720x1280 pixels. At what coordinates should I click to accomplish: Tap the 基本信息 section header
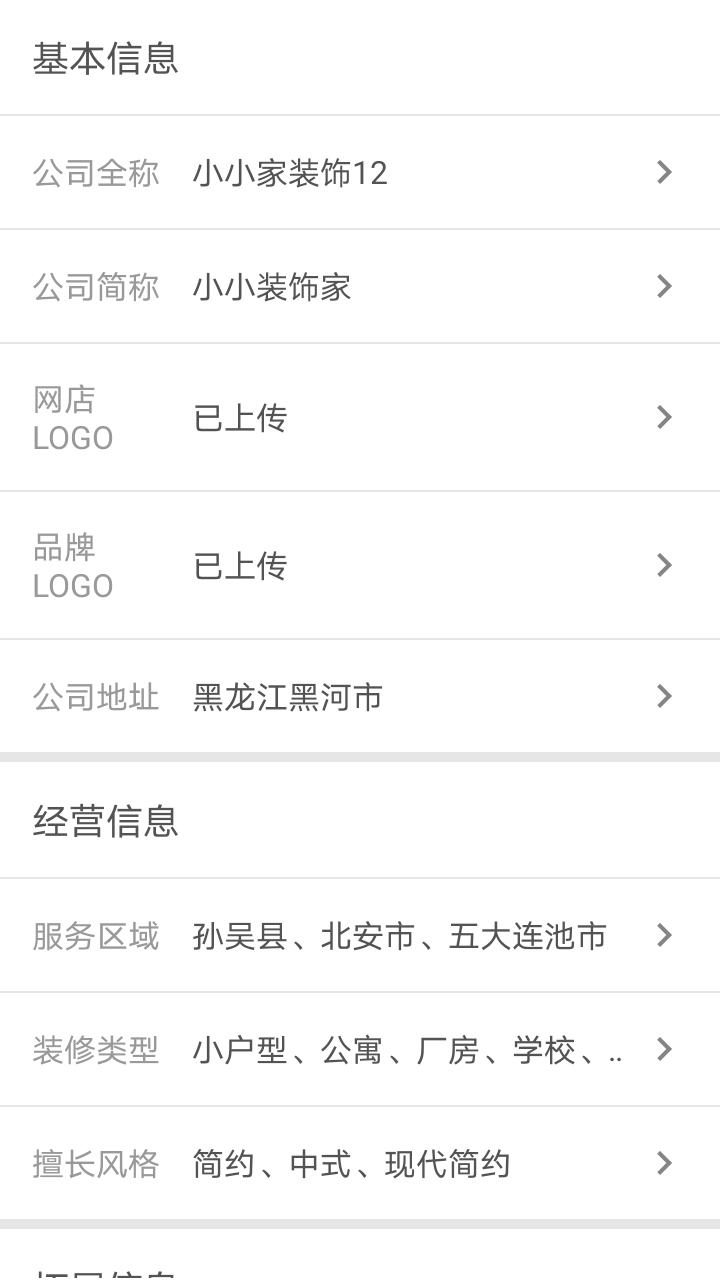(108, 59)
